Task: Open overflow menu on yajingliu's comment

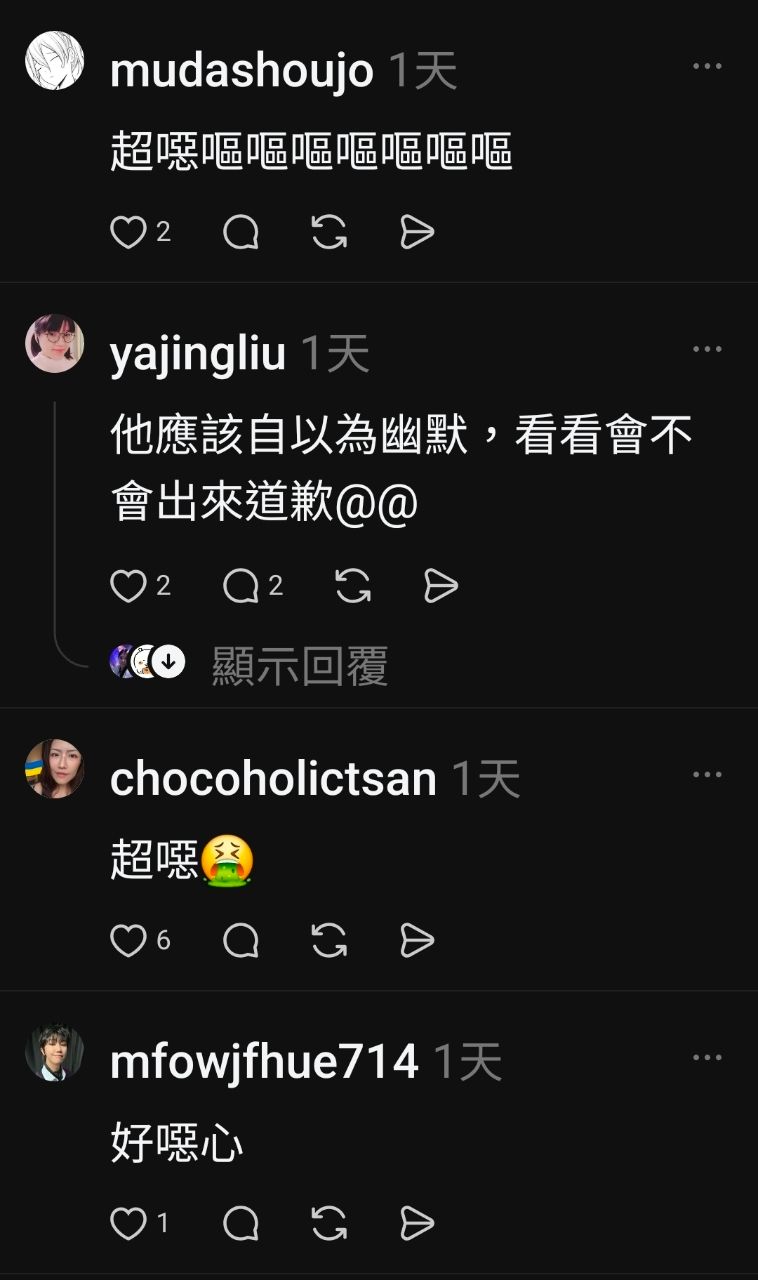Action: coord(707,349)
